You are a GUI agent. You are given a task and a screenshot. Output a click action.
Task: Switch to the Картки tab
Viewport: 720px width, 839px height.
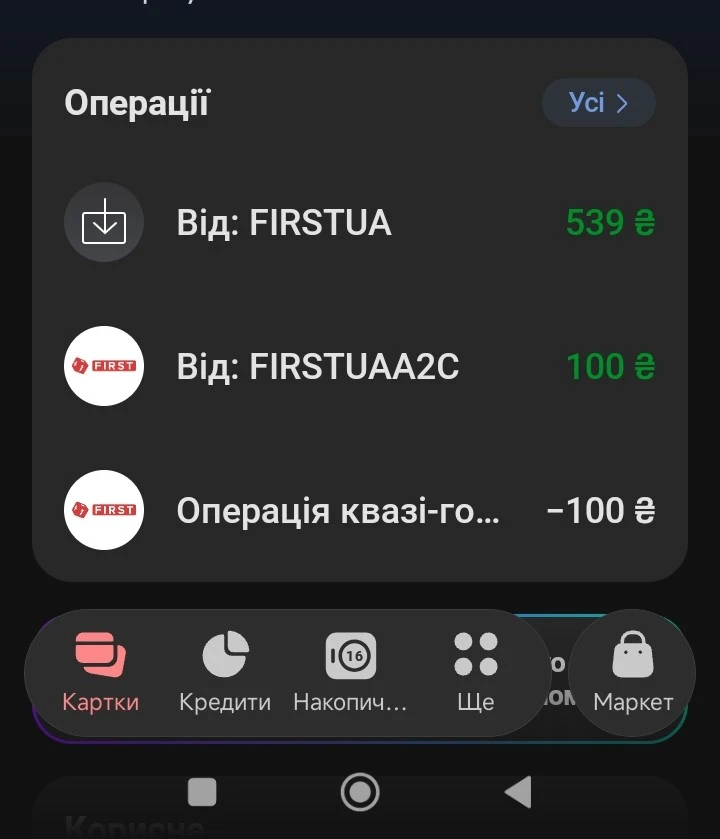click(100, 672)
